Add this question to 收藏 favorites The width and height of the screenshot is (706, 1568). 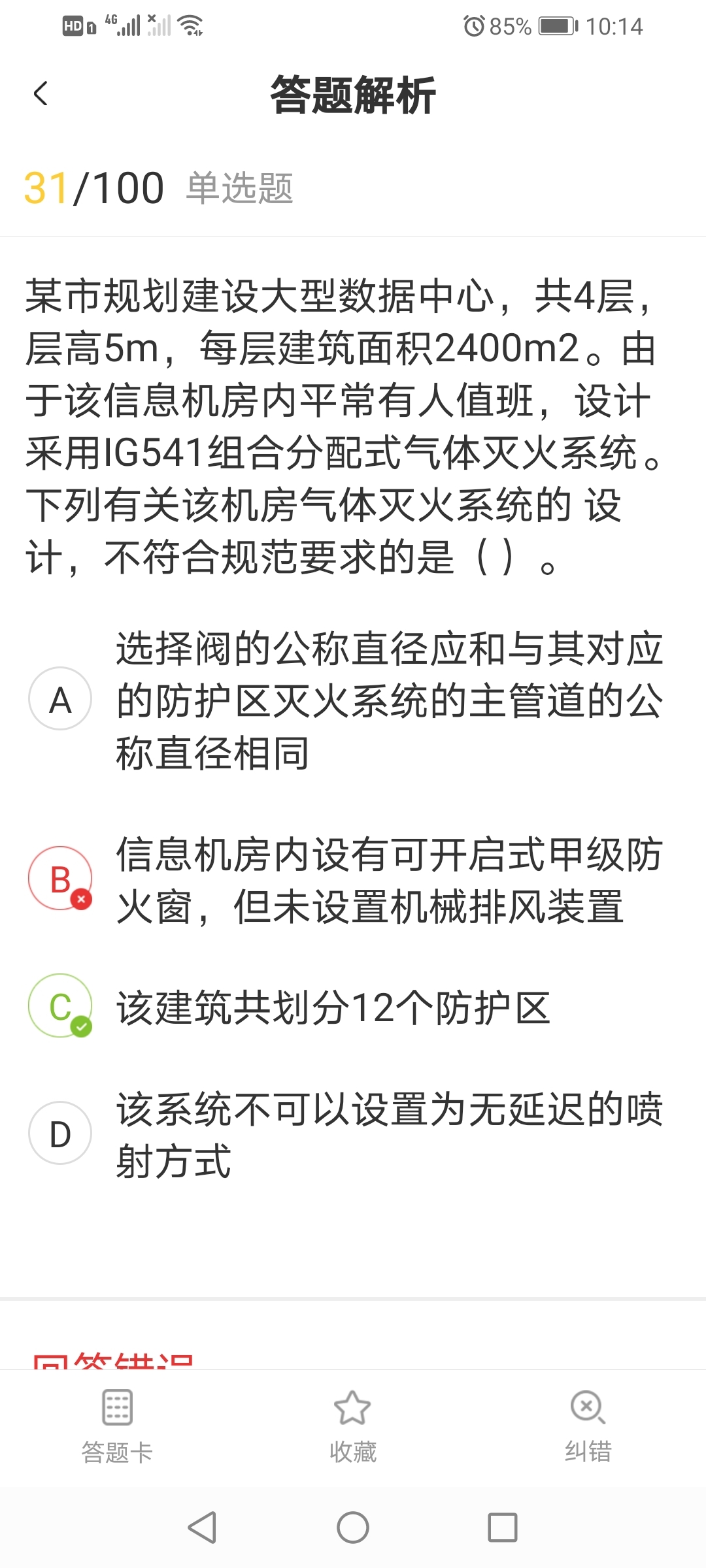click(353, 1426)
